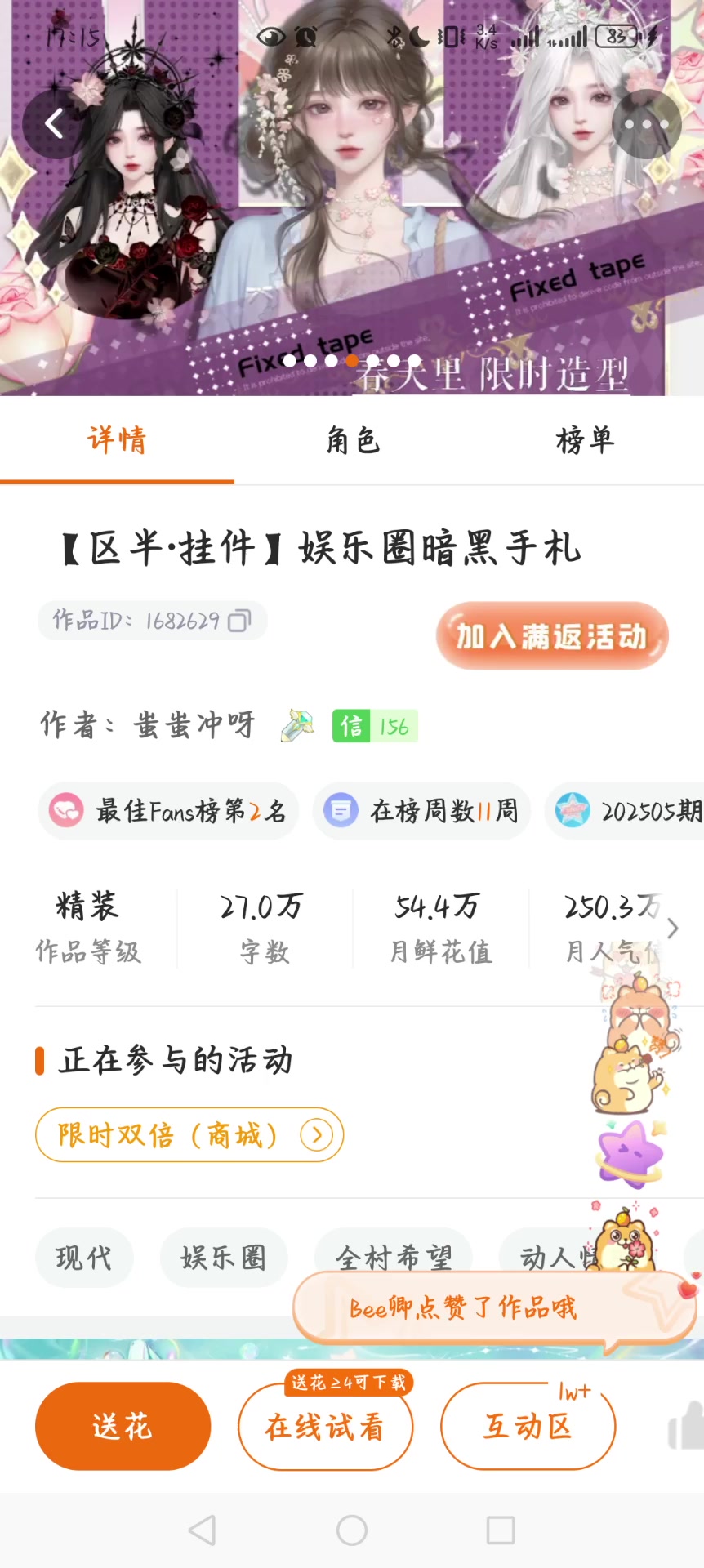Open the three-dot overflow menu
The width and height of the screenshot is (704, 1568).
646,124
